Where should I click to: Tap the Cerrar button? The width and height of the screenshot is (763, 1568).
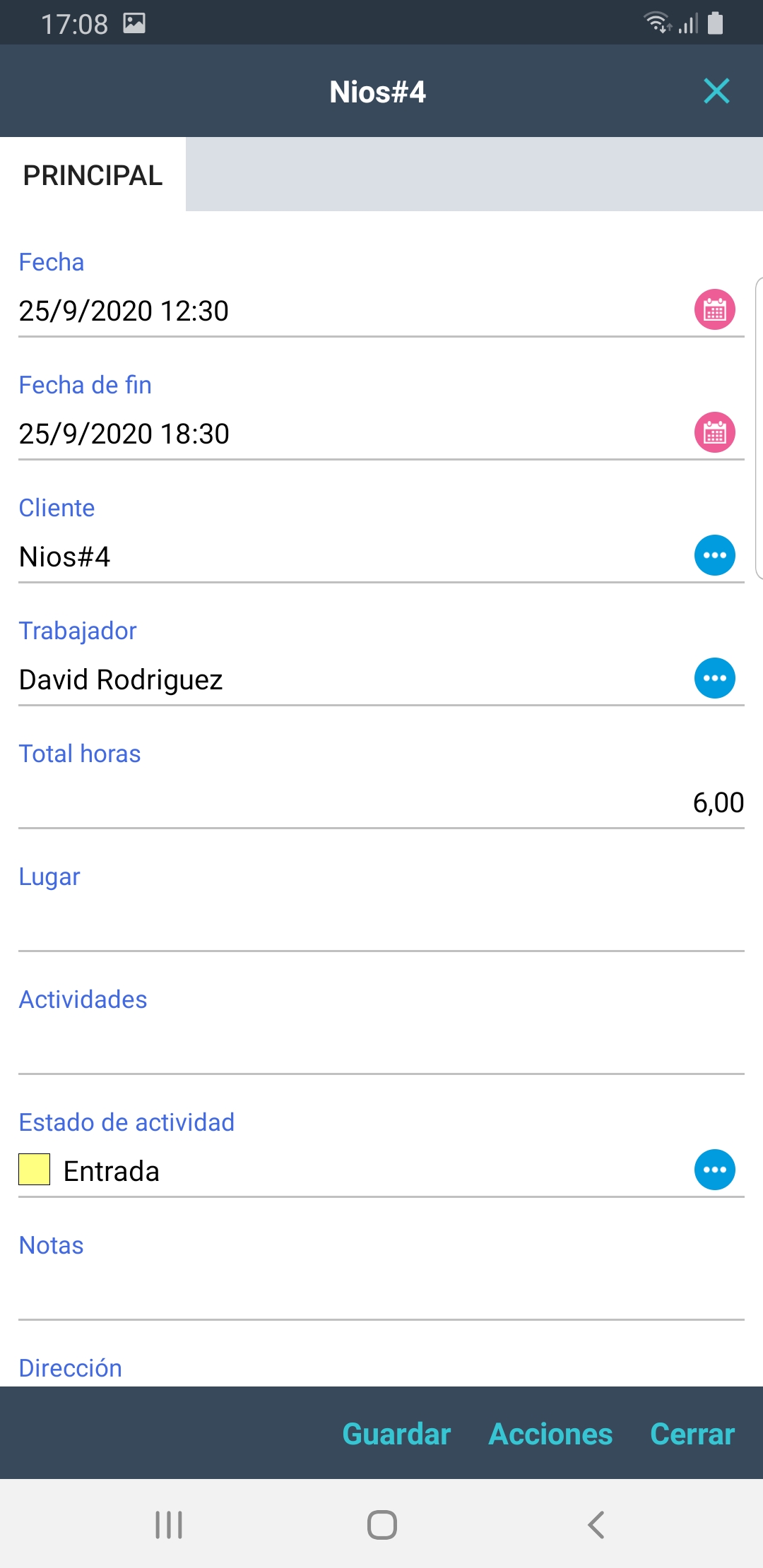(692, 1434)
